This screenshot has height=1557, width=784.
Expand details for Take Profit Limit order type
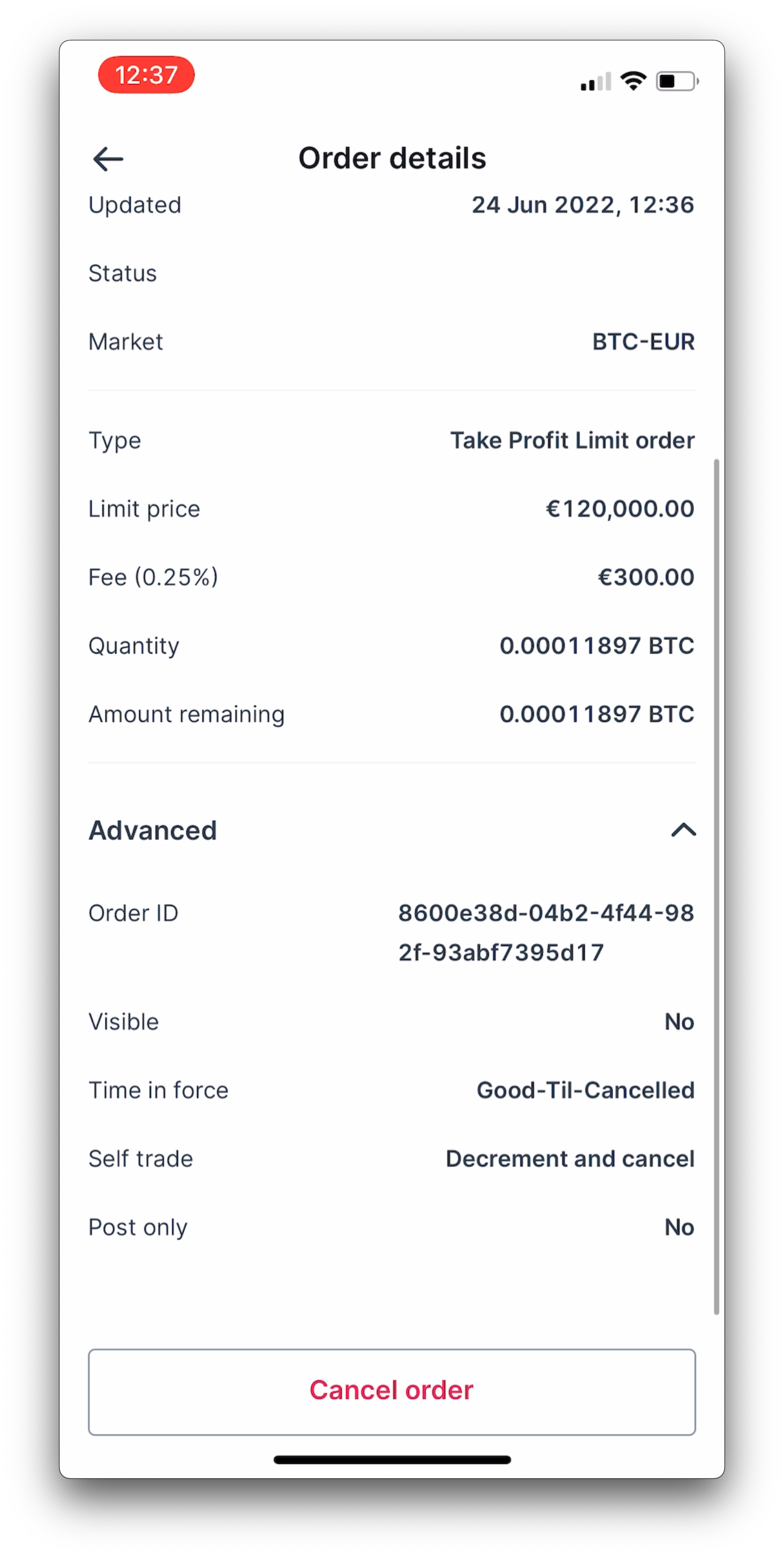pos(571,440)
